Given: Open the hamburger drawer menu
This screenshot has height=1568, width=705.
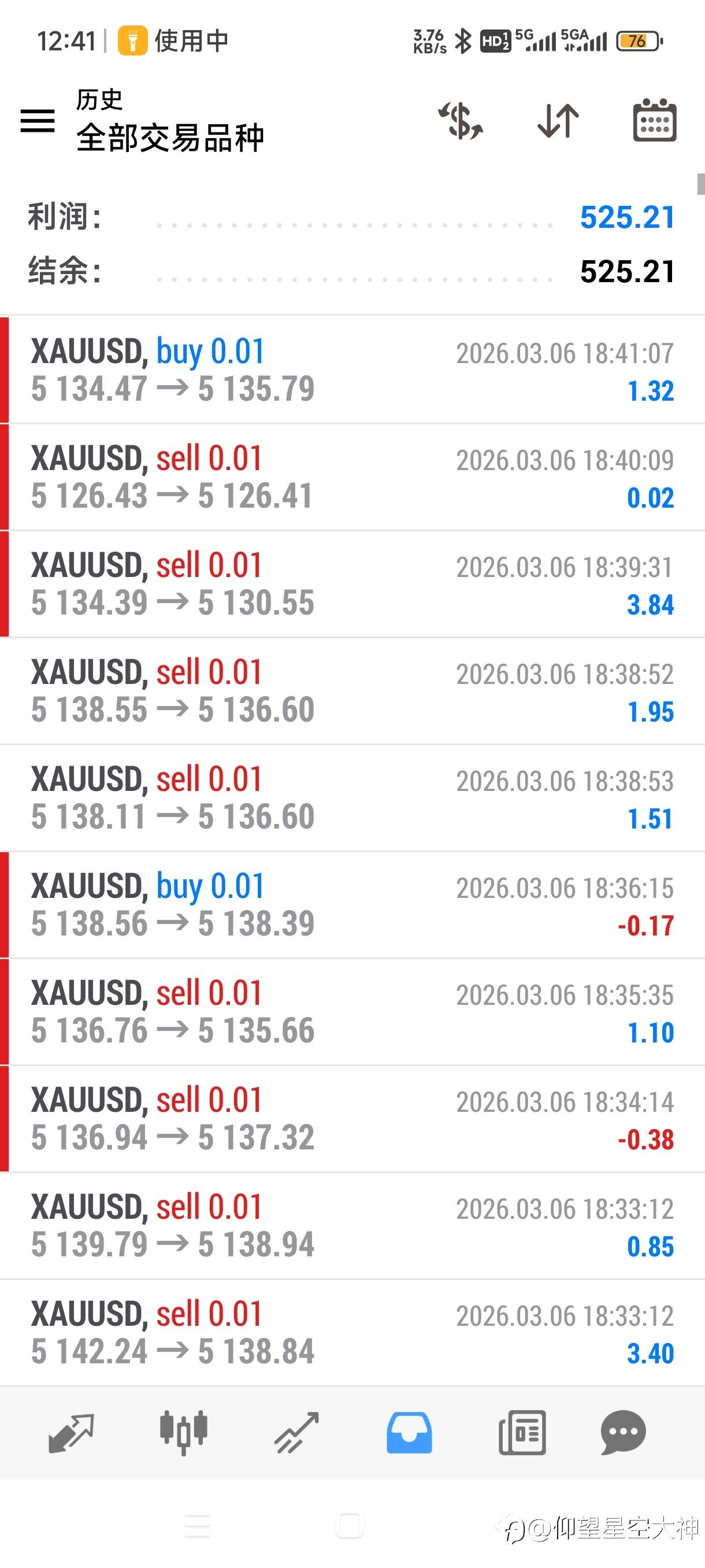Looking at the screenshot, I should click(38, 120).
